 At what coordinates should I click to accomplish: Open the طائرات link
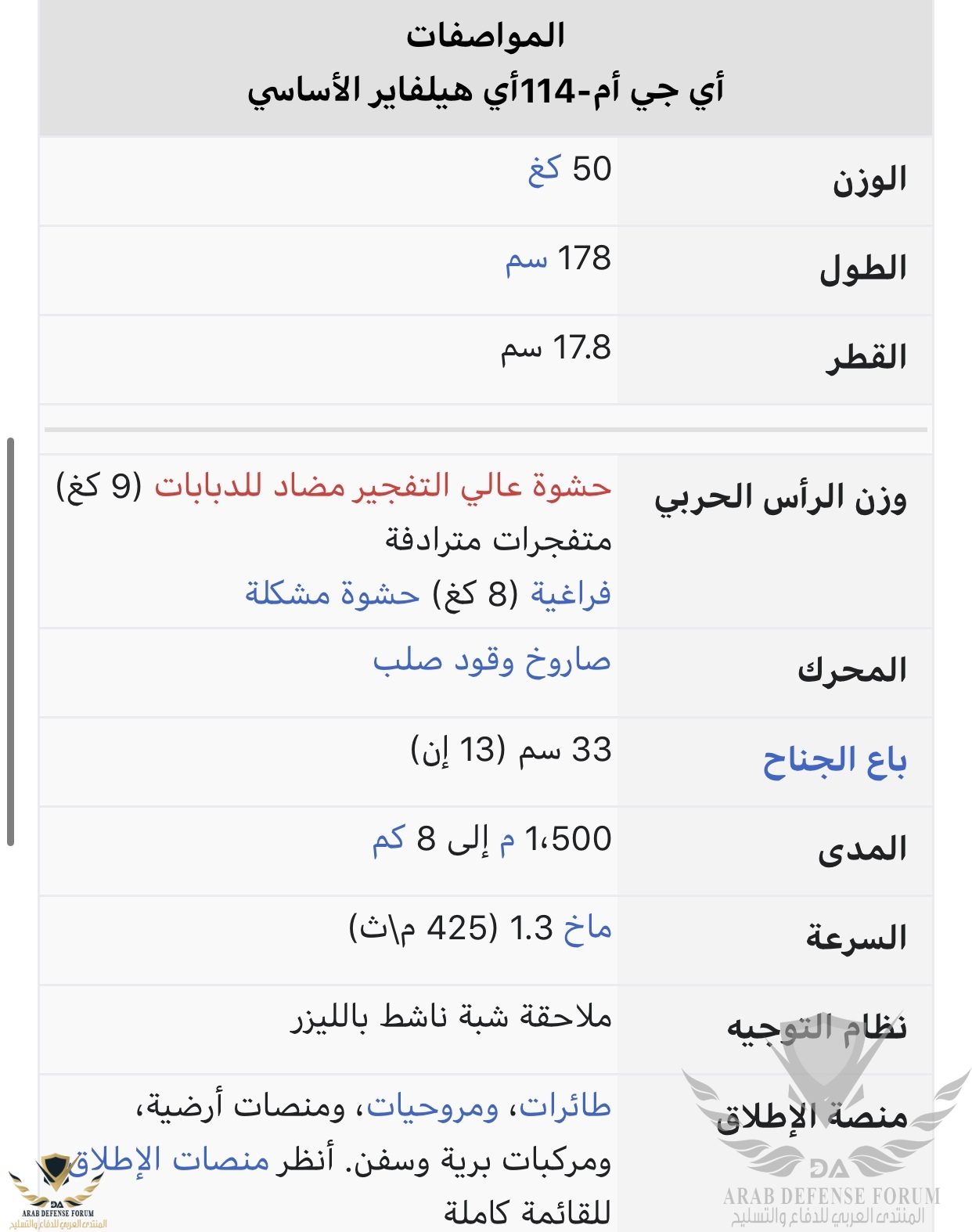[x=565, y=1107]
